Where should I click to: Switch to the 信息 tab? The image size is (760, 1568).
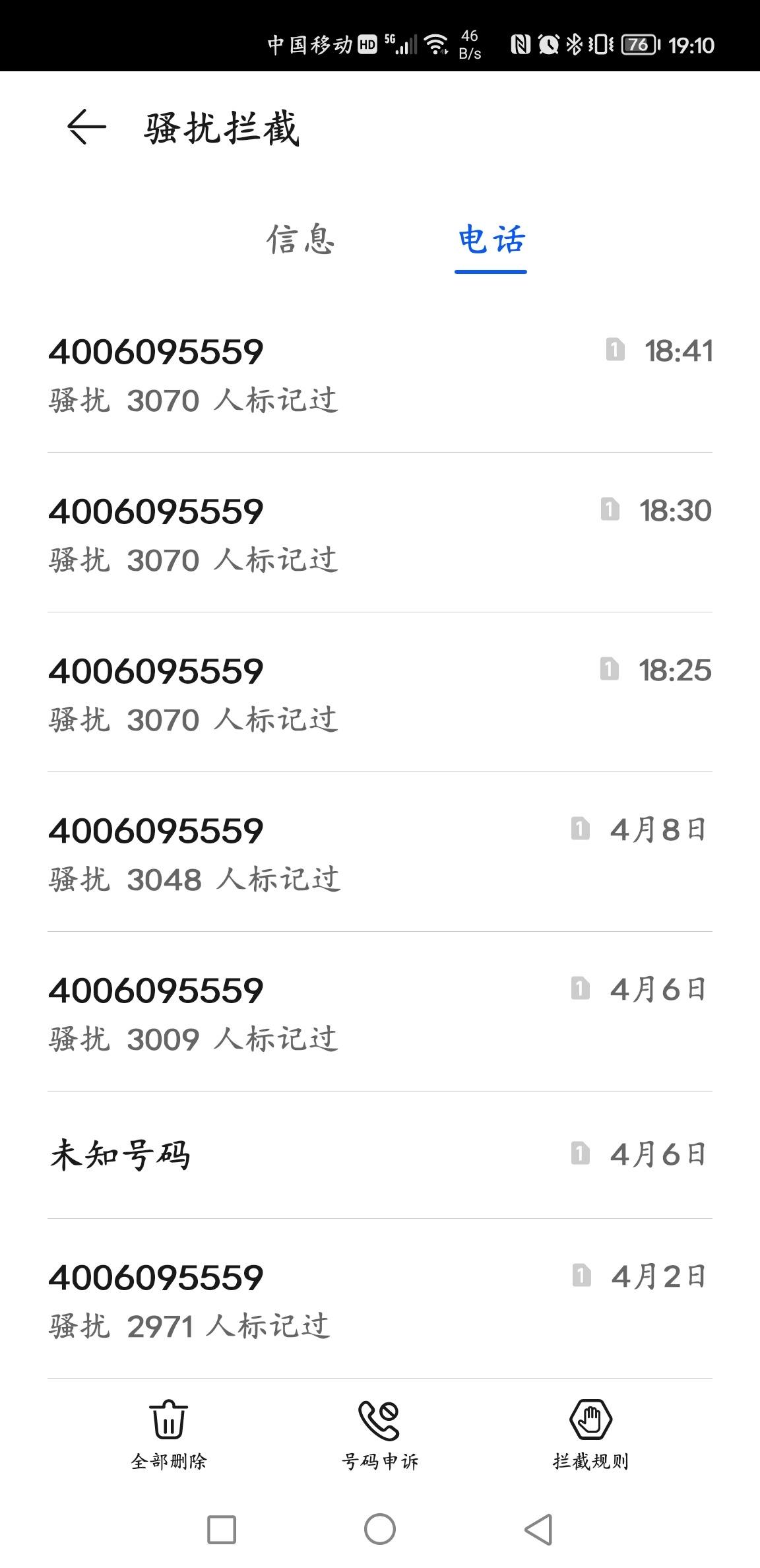(301, 240)
